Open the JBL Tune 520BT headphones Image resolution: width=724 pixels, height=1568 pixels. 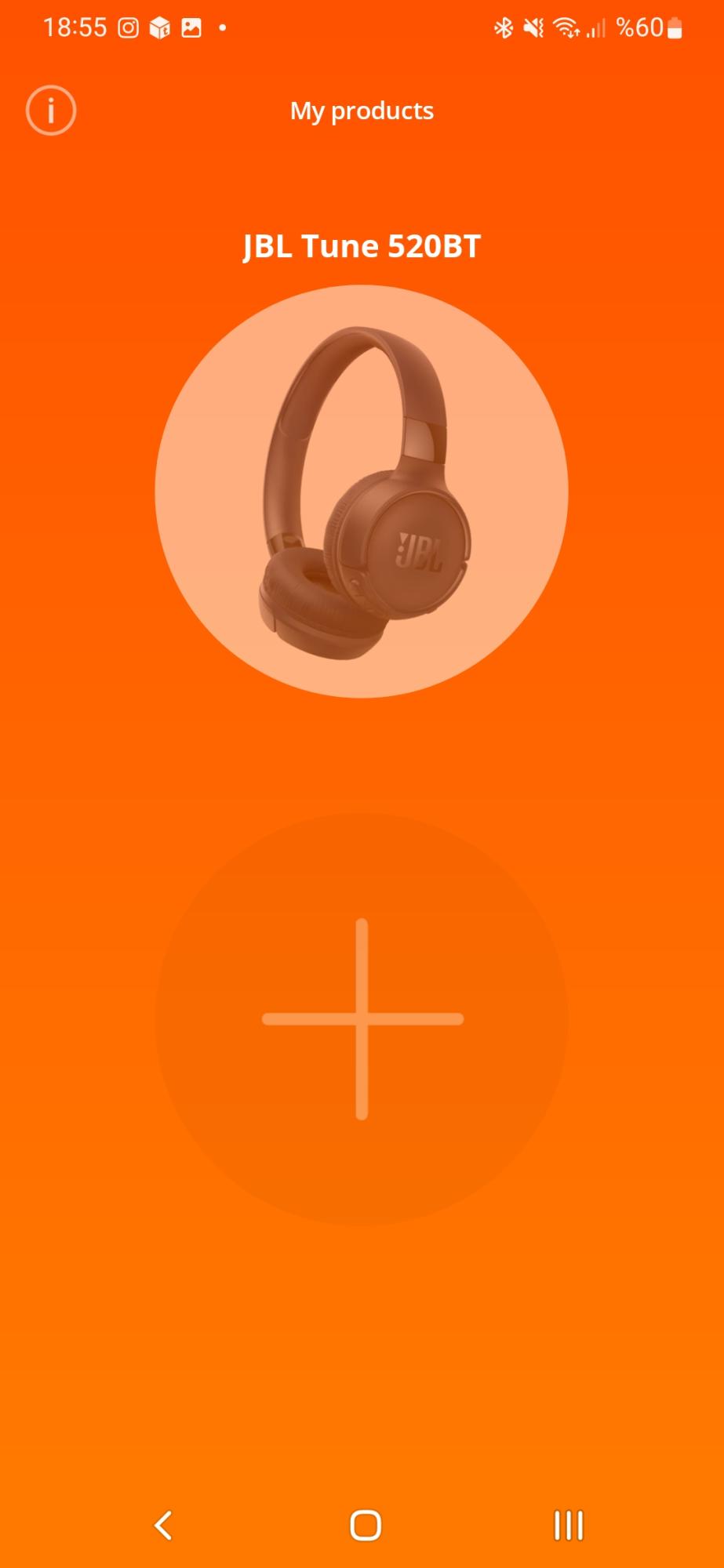pyautogui.click(x=362, y=492)
